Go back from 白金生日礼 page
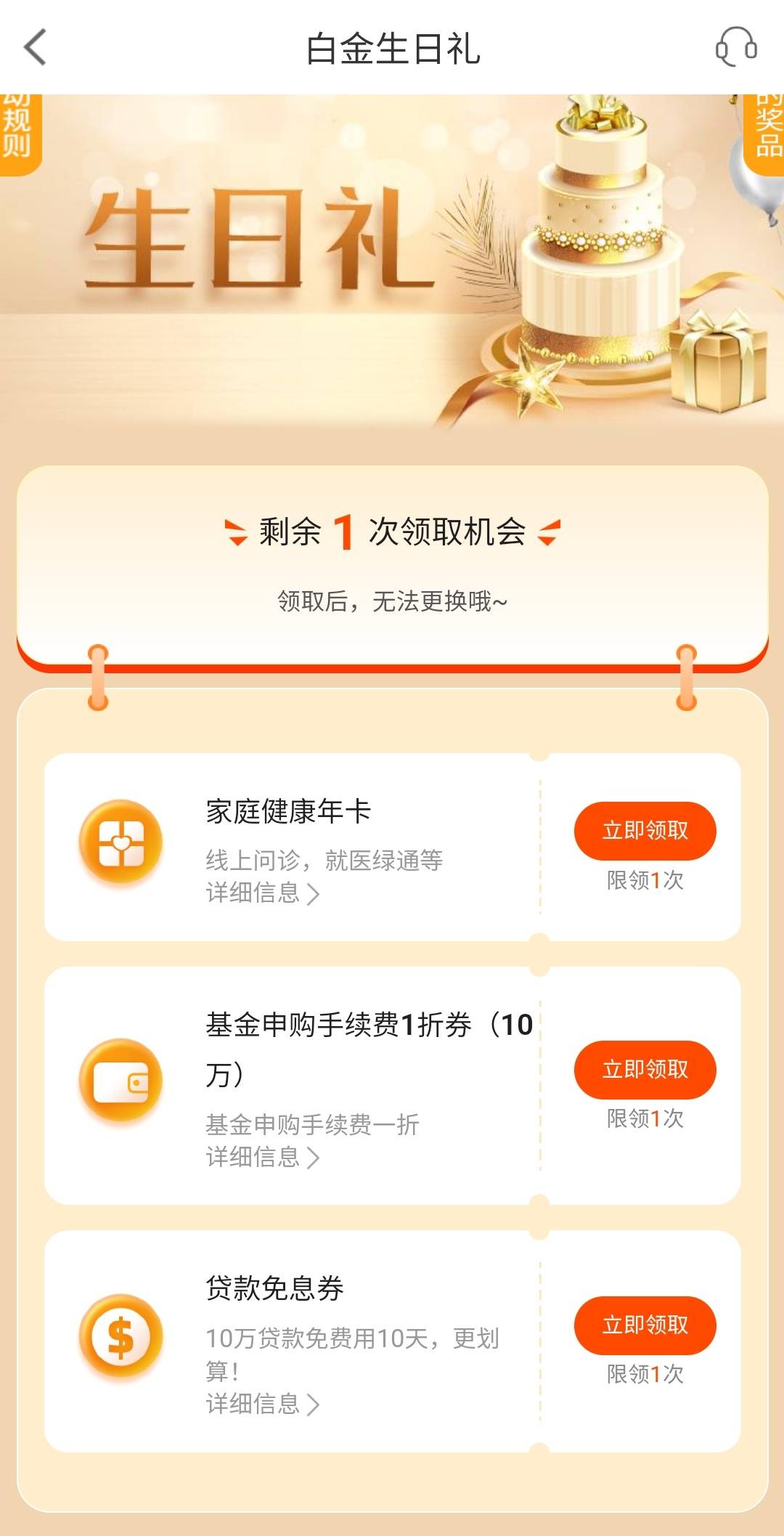The image size is (784, 1536). tap(35, 48)
